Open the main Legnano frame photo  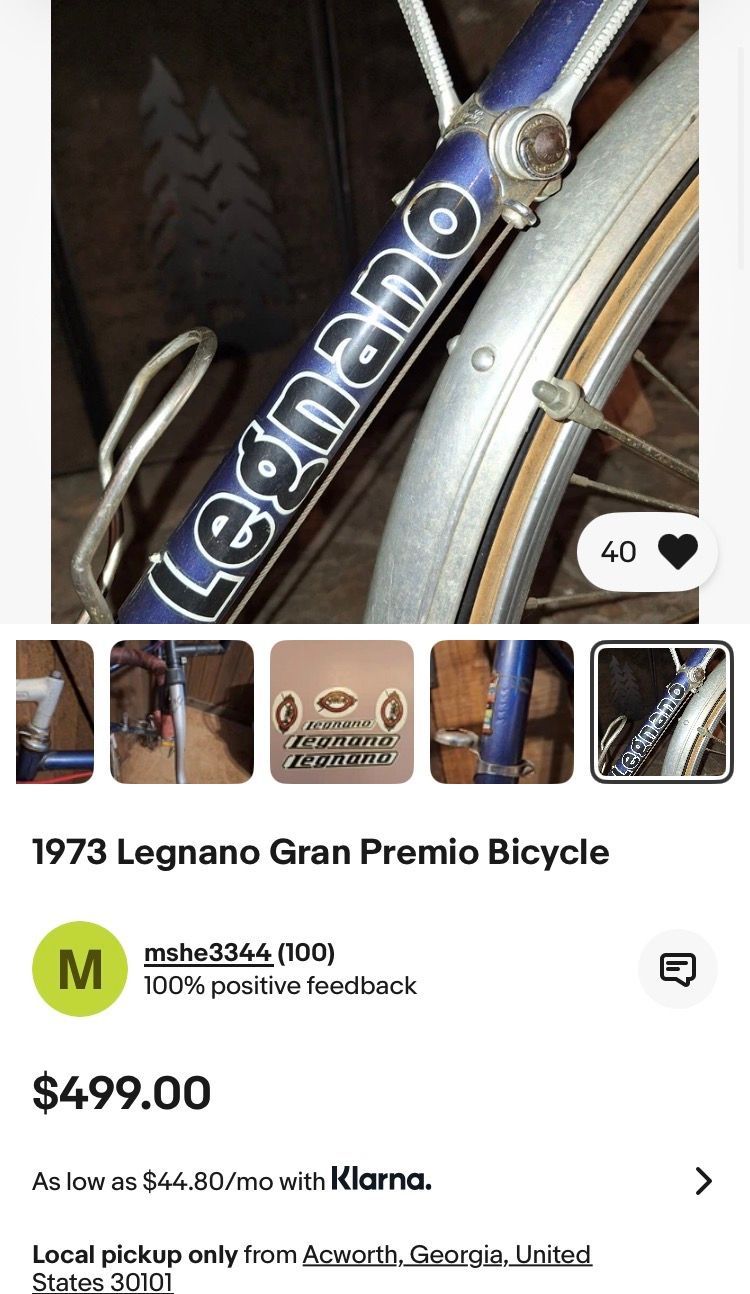(375, 311)
